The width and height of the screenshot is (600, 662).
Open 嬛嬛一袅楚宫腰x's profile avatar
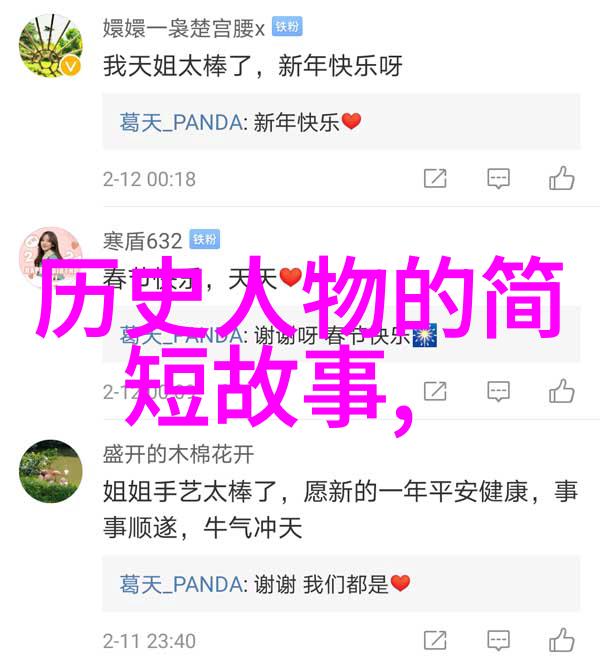(x=49, y=46)
